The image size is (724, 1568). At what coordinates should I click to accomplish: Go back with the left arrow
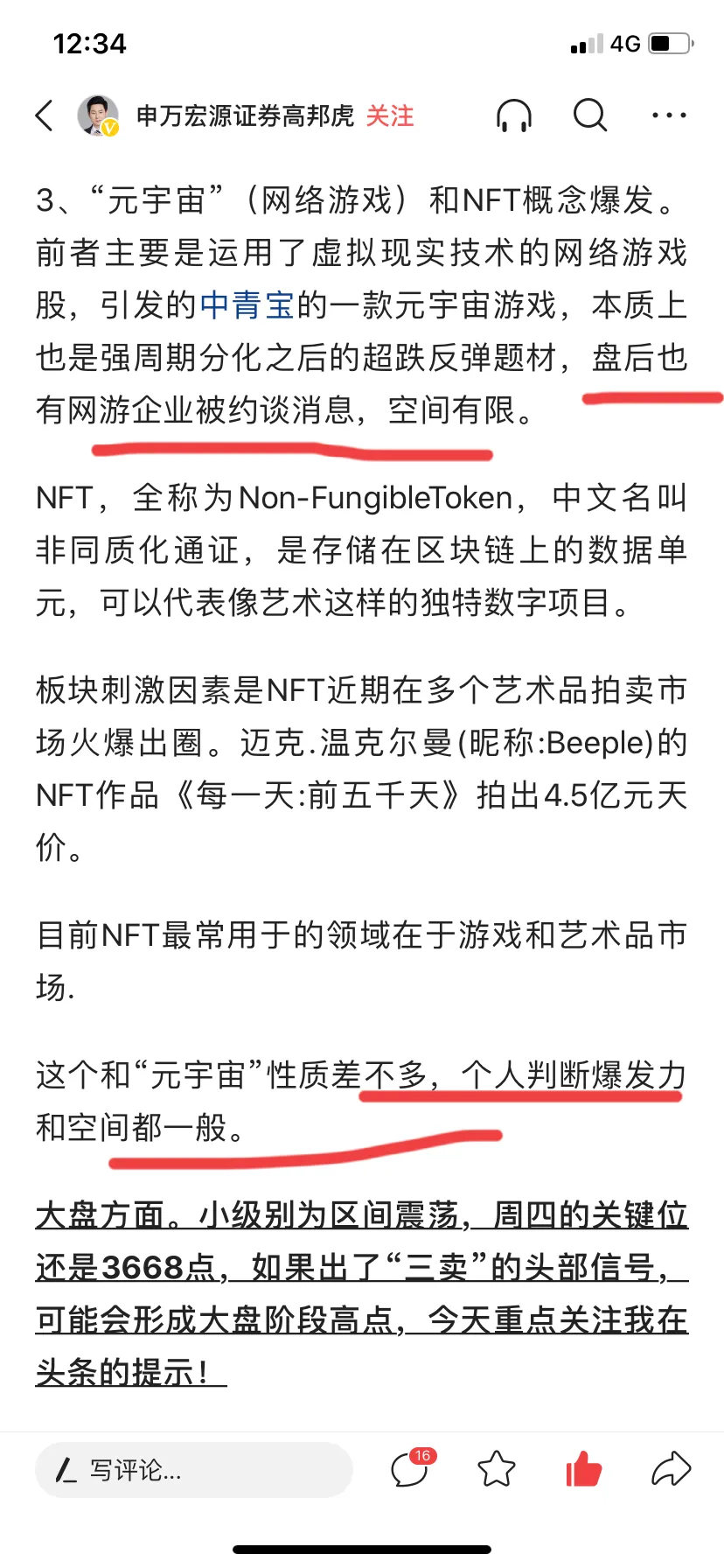[x=45, y=115]
